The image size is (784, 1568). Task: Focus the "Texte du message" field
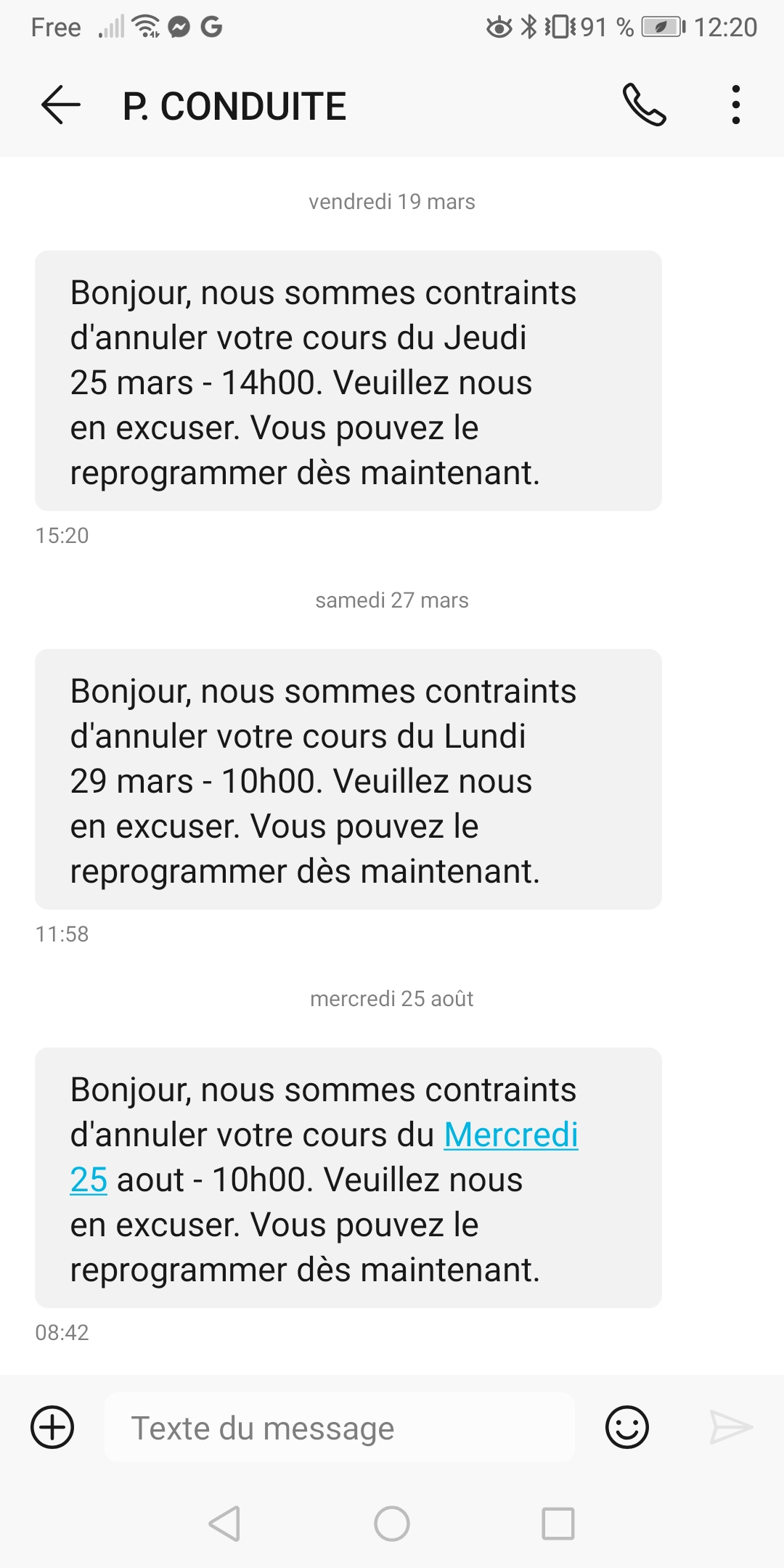340,1428
